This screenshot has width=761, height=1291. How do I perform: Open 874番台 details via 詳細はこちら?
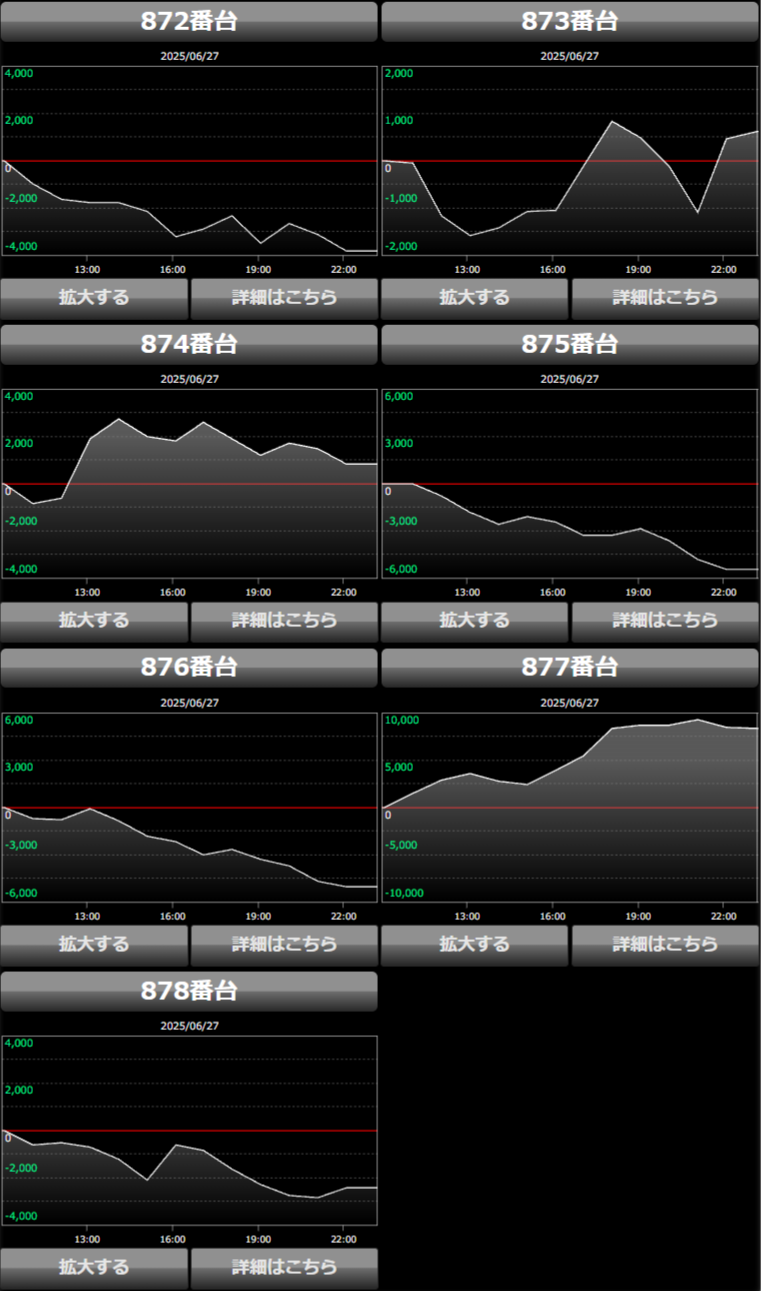284,621
